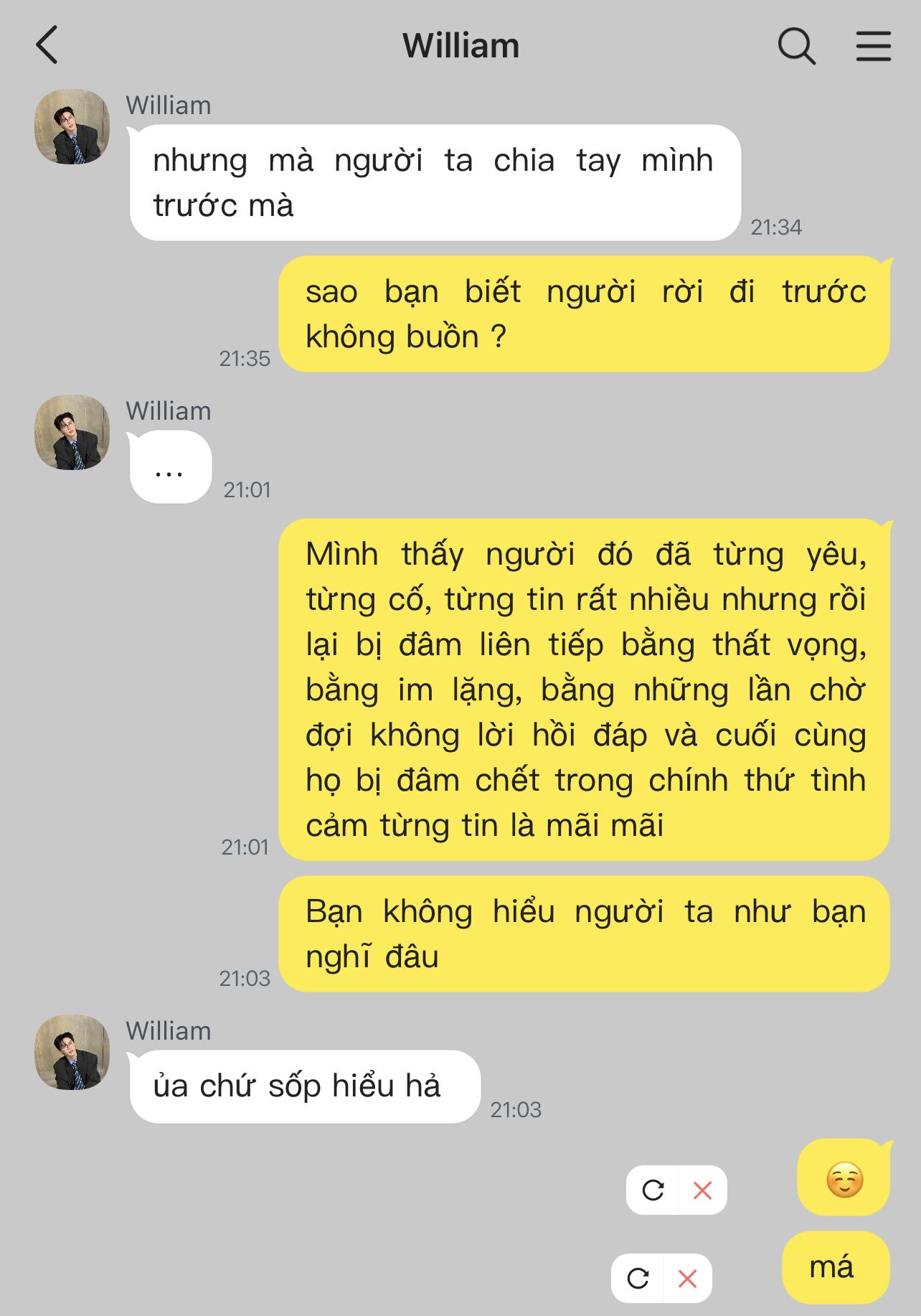Go back from William's chat
921x1316 pixels.
pos(47,45)
